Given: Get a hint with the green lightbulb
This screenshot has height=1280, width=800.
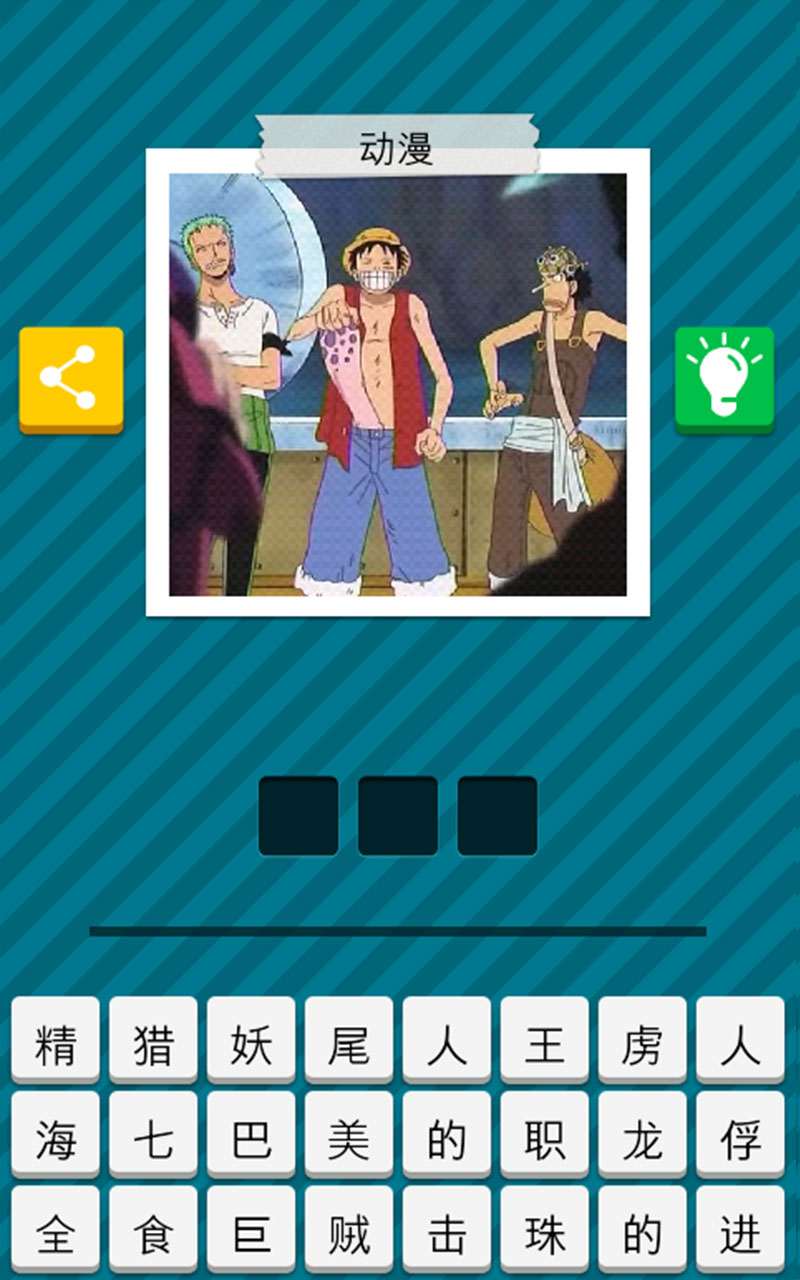Looking at the screenshot, I should [x=724, y=379].
